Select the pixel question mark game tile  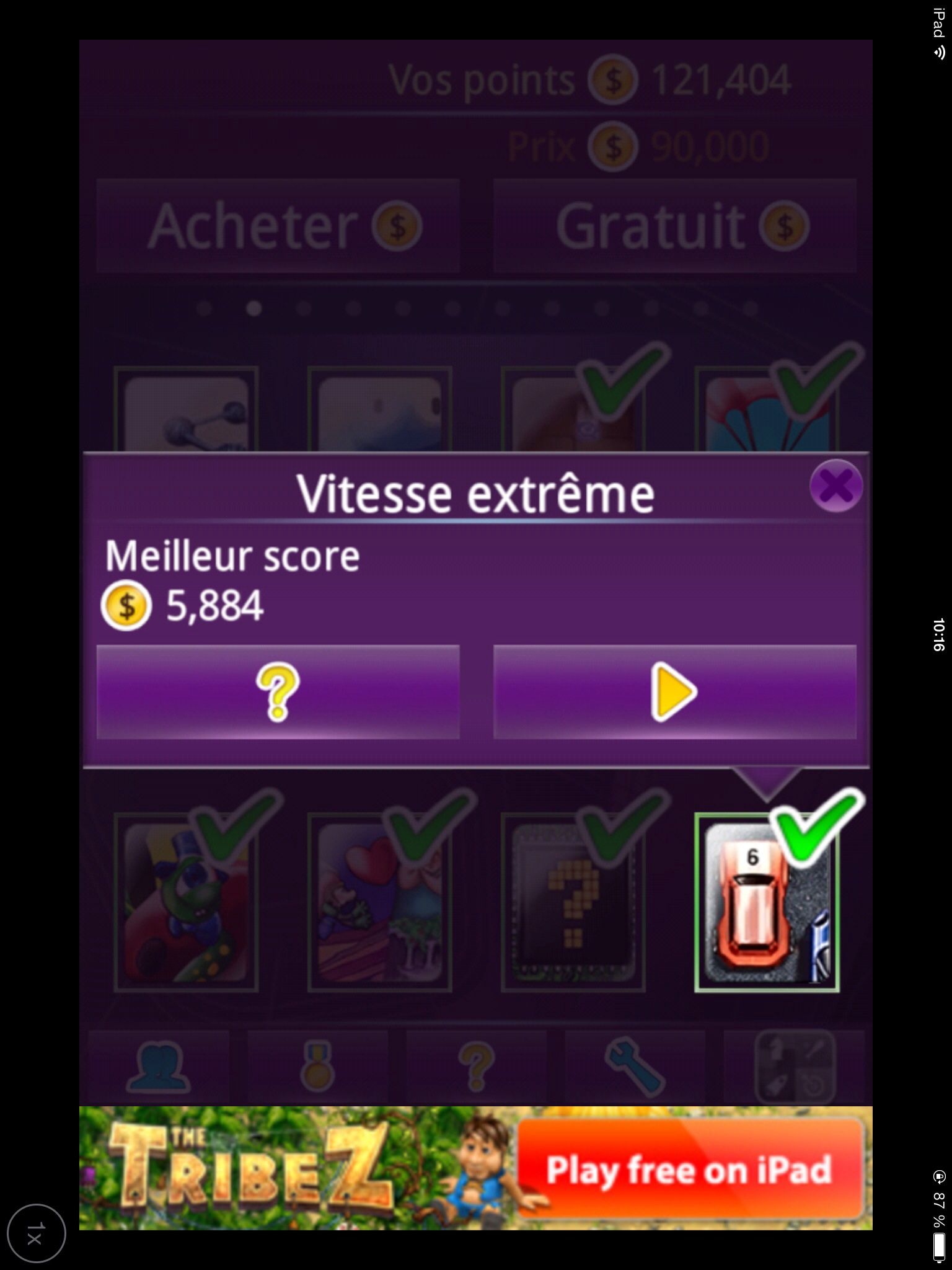point(573,902)
